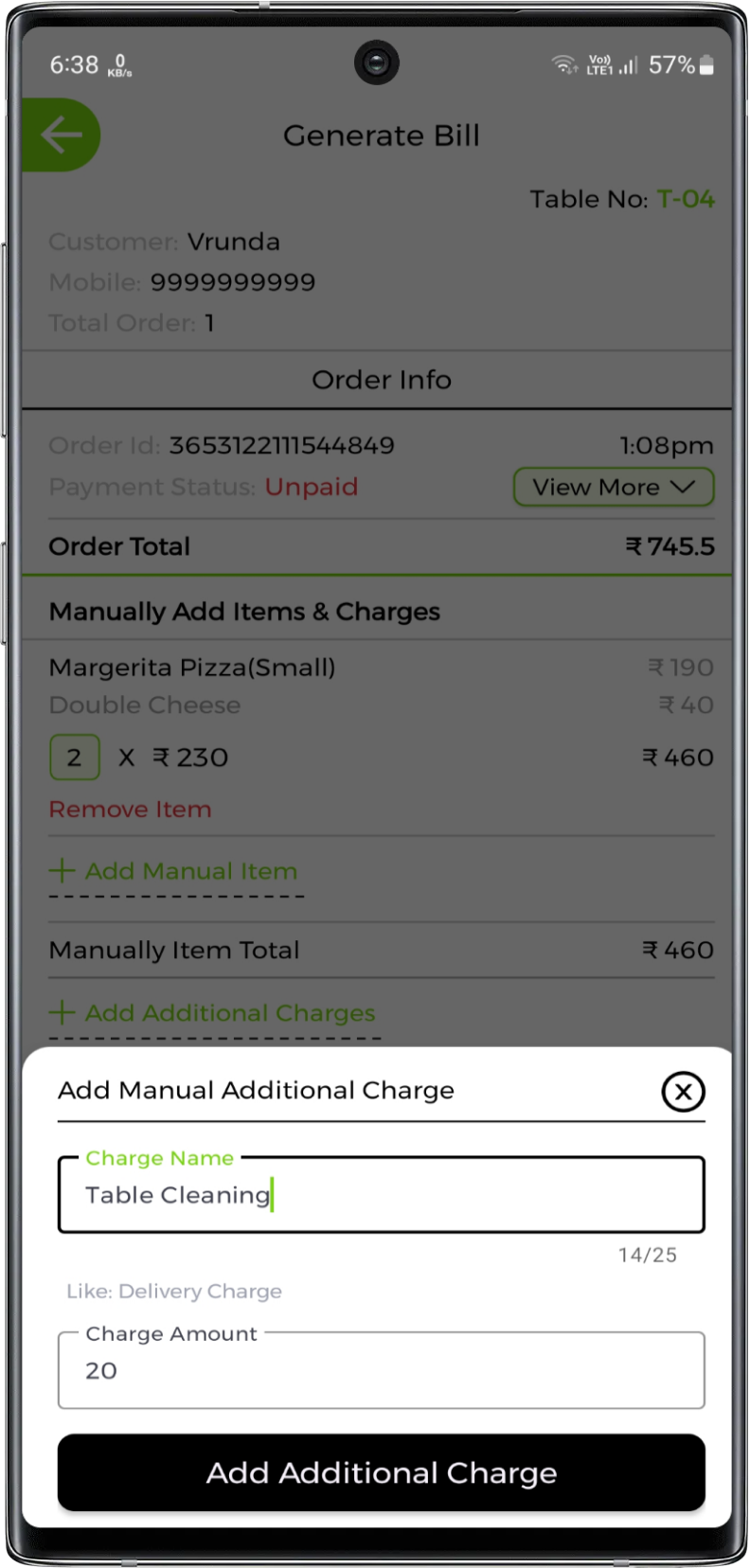Viewport: 750px width, 1568px height.
Task: Remove the Margerita Pizza item
Action: click(x=131, y=810)
